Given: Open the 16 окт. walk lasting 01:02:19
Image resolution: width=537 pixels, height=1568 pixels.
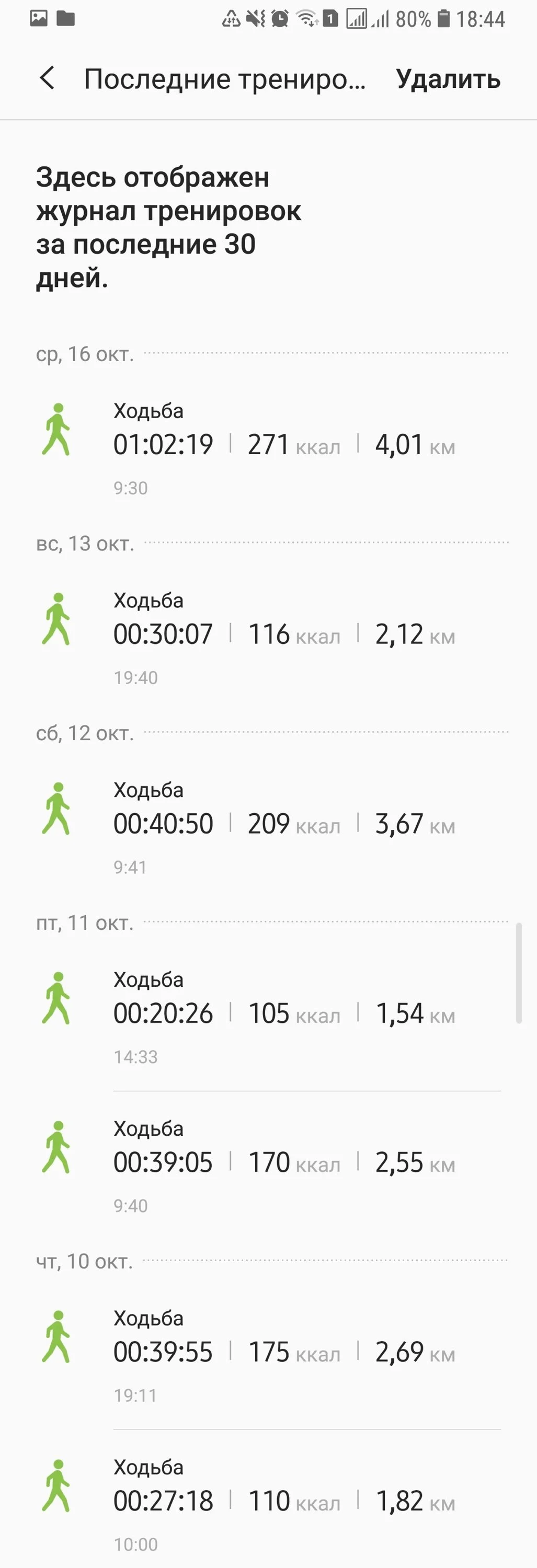Looking at the screenshot, I should coord(268,445).
